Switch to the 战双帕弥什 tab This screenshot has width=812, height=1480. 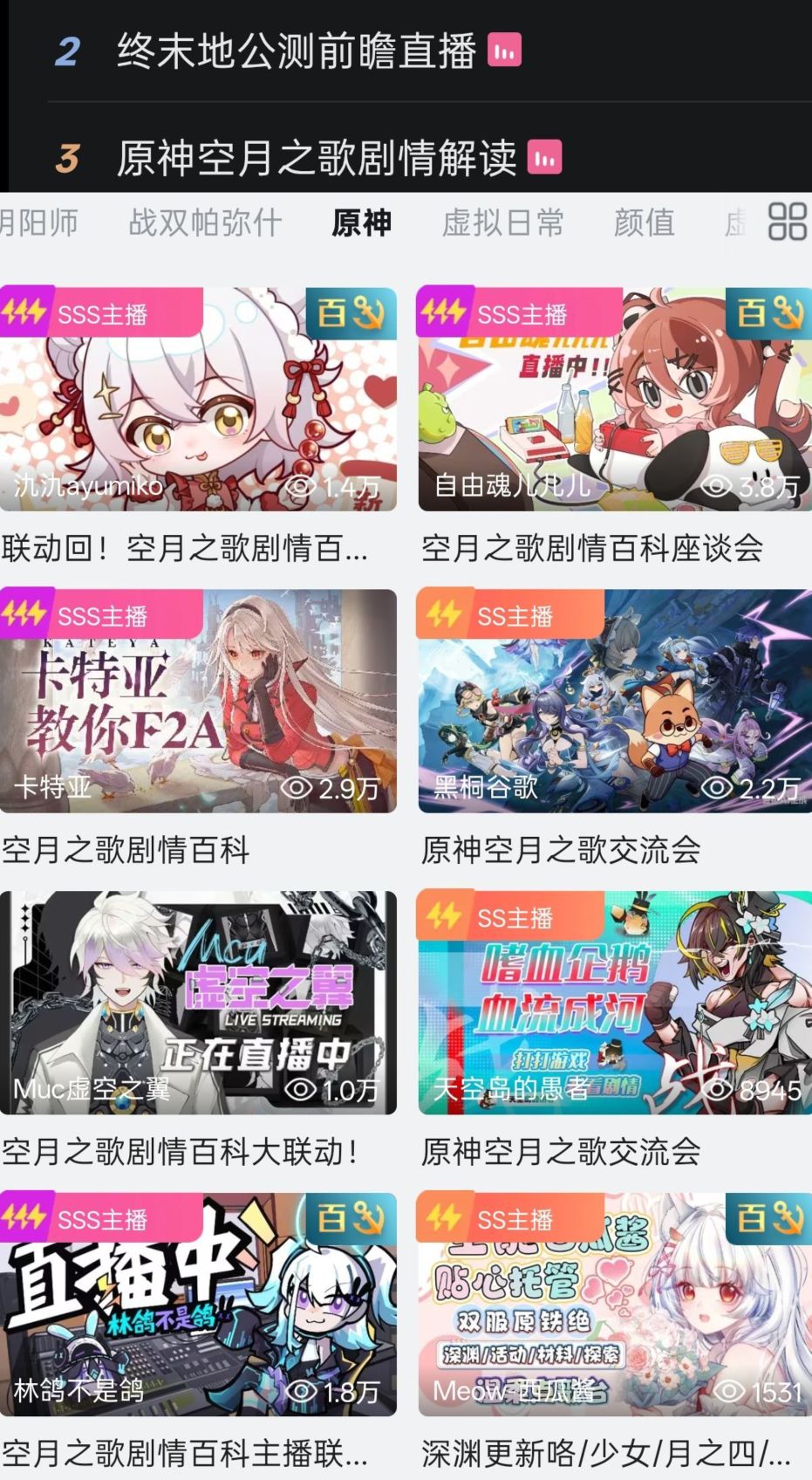point(205,223)
